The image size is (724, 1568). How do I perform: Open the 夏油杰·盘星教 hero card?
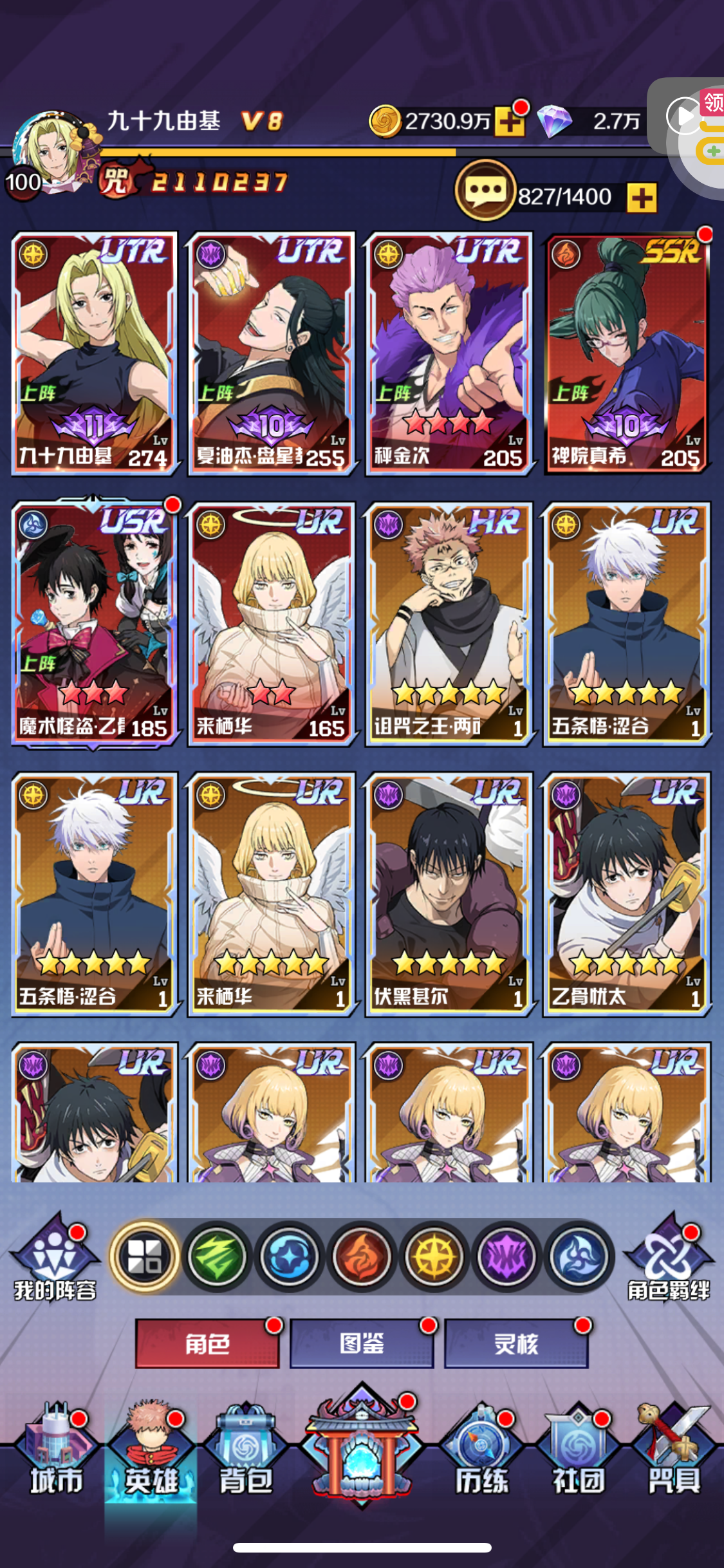tap(272, 353)
